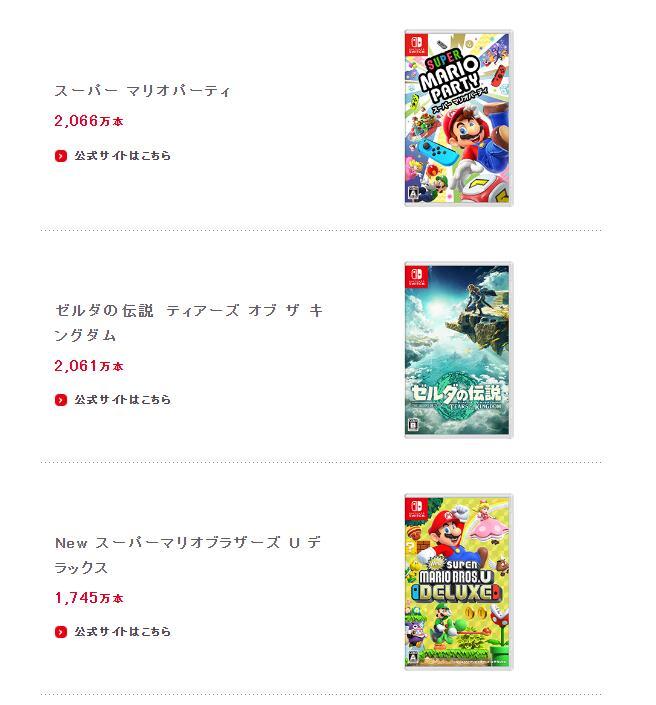This screenshot has width=656, height=705.
Task: Open official site link for ゼルダの伝説 ティアーズ
Action: tap(113, 400)
